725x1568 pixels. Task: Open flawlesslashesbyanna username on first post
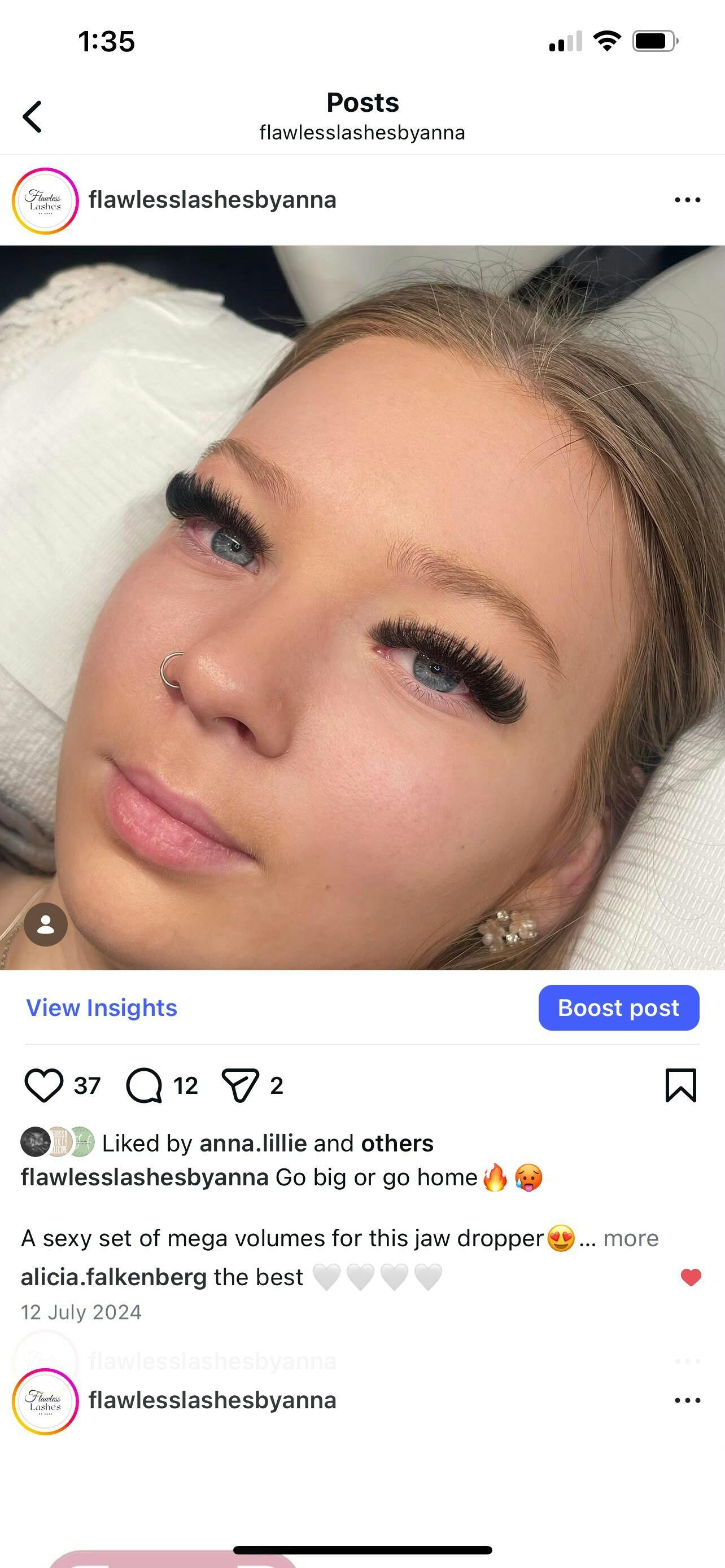tap(212, 200)
